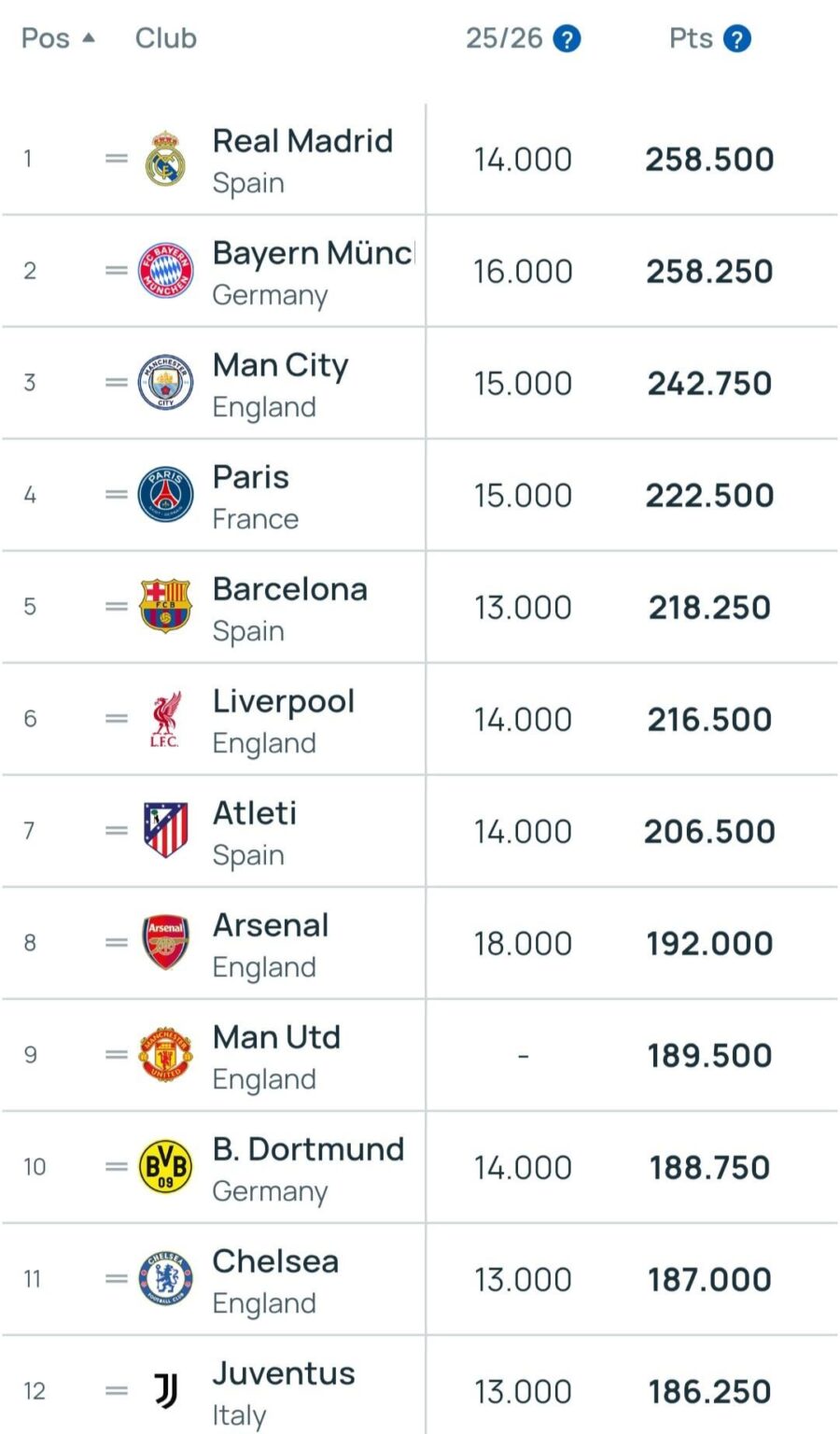The image size is (840, 1434).
Task: Click the Atleti club crest
Action: [x=165, y=831]
